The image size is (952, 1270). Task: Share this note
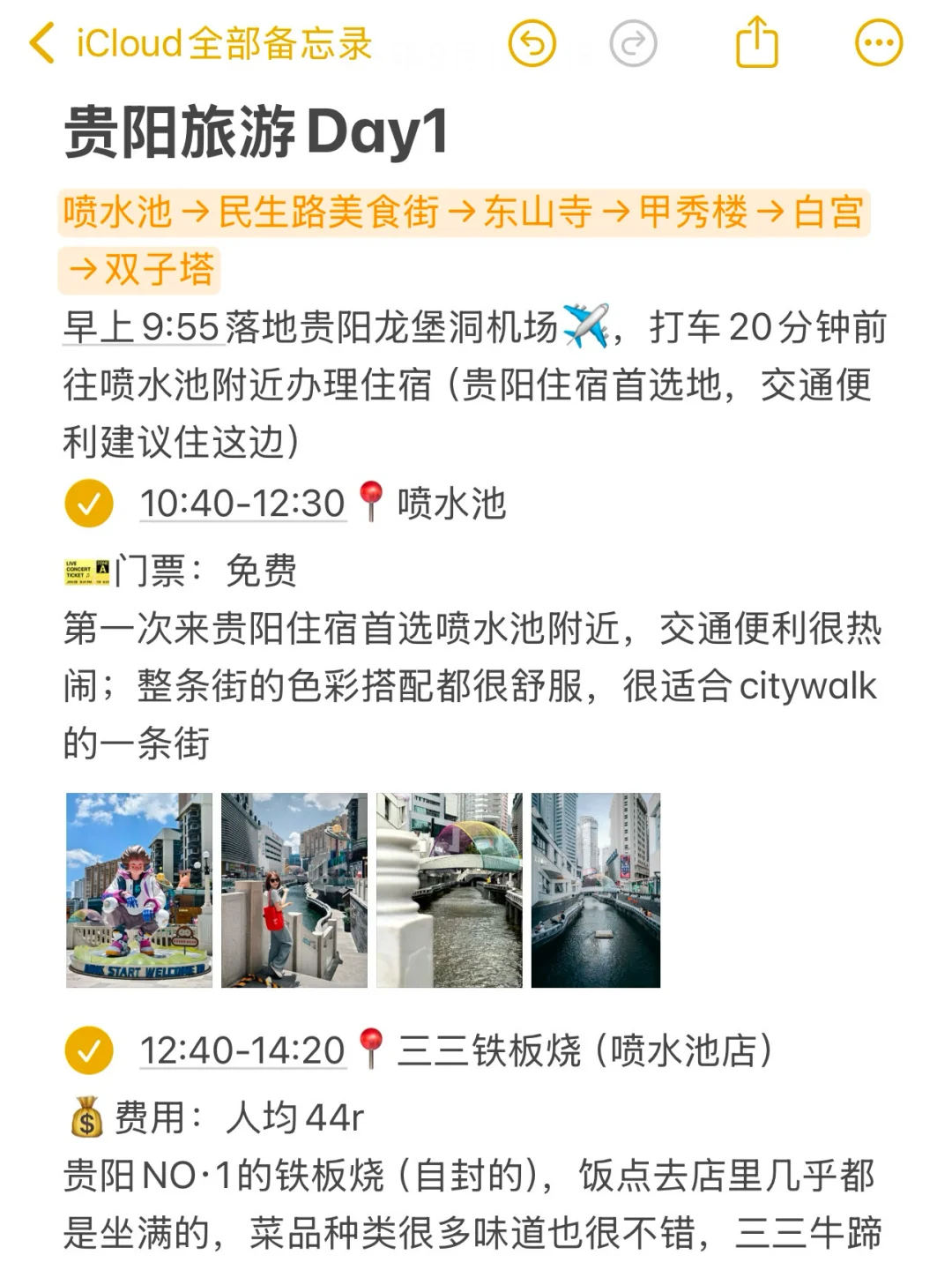pyautogui.click(x=757, y=42)
